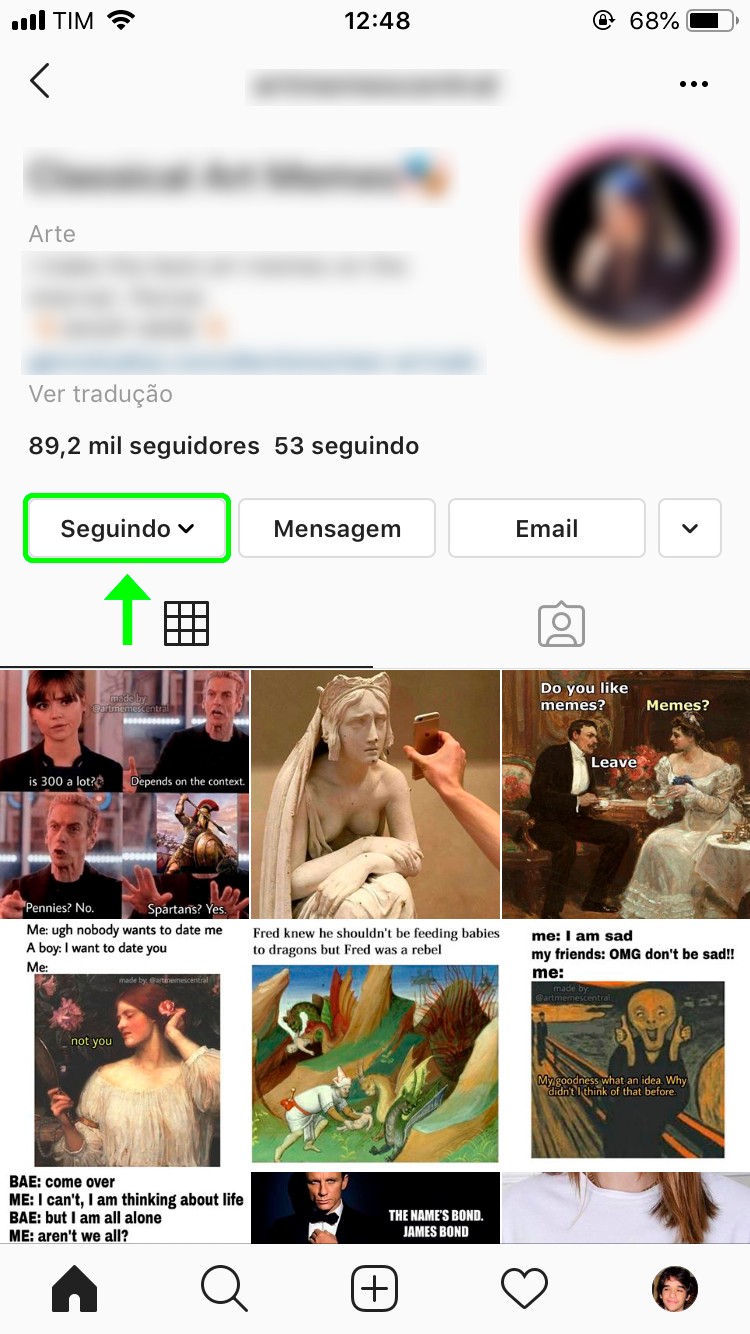Open the 'me: I am sad' Scream post

tap(626, 1044)
